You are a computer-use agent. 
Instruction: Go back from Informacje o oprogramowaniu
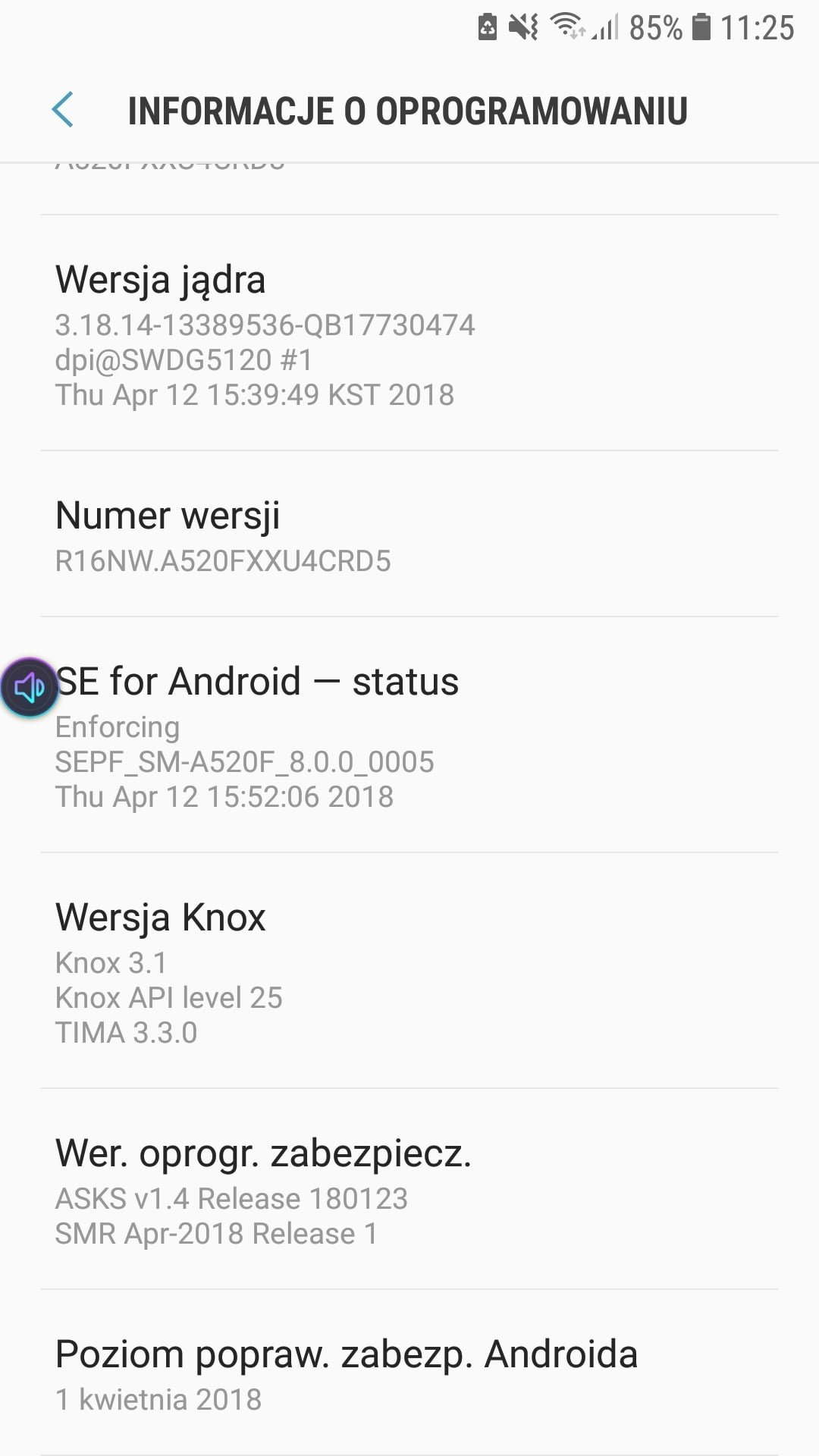click(62, 111)
